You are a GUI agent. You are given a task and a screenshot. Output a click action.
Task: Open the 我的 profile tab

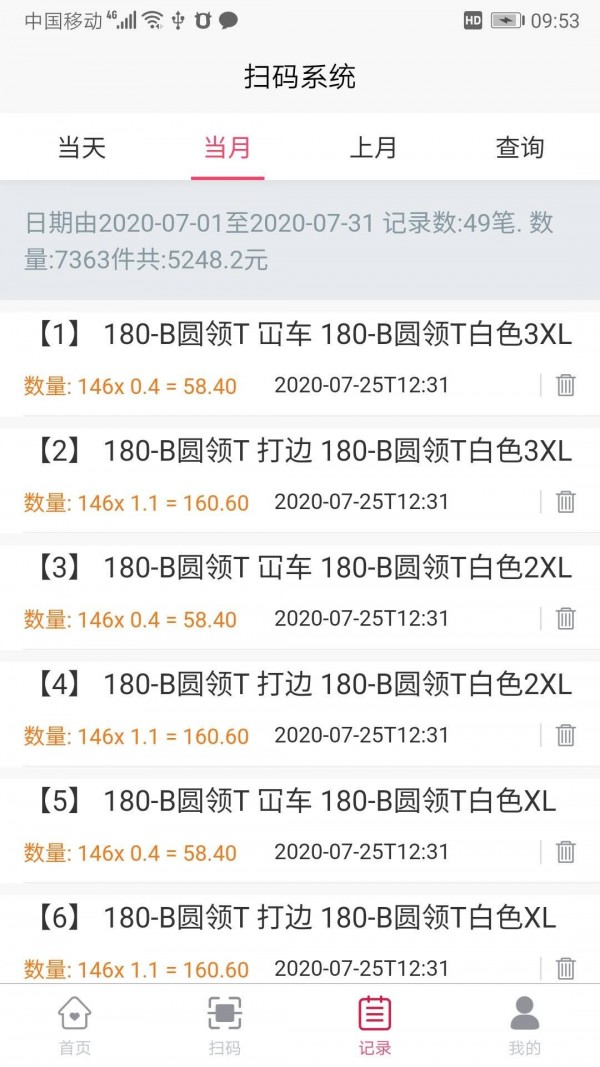[525, 1026]
